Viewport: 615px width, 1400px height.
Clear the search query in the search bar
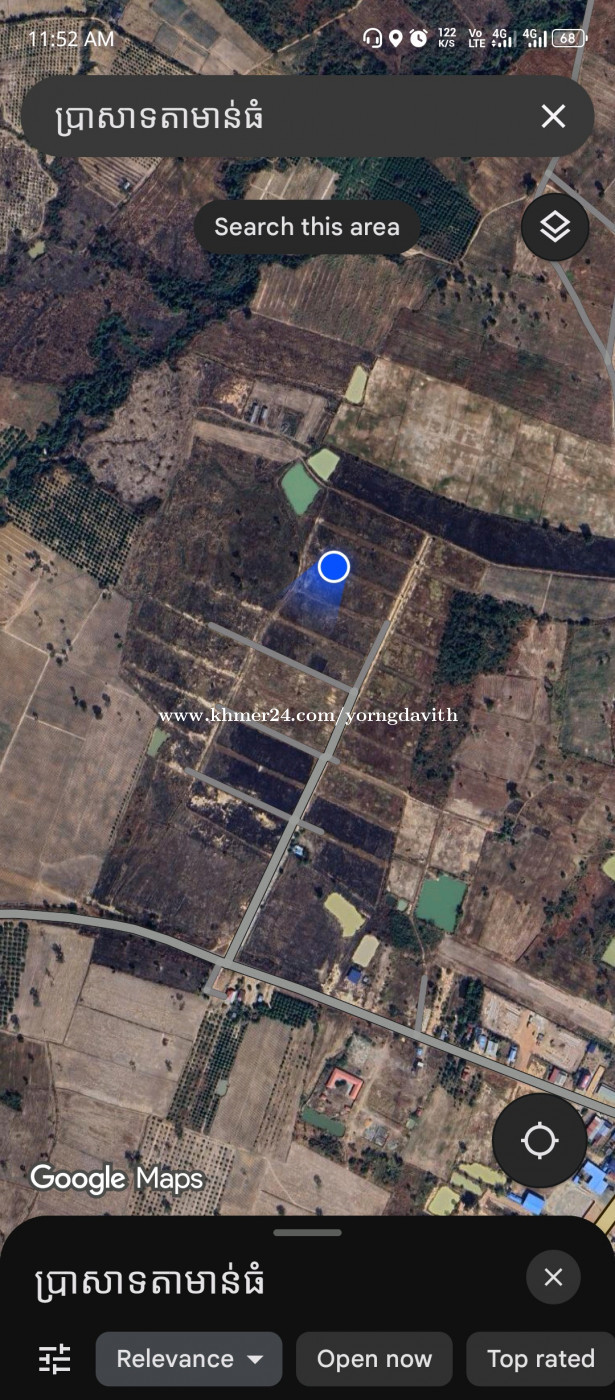[x=553, y=116]
